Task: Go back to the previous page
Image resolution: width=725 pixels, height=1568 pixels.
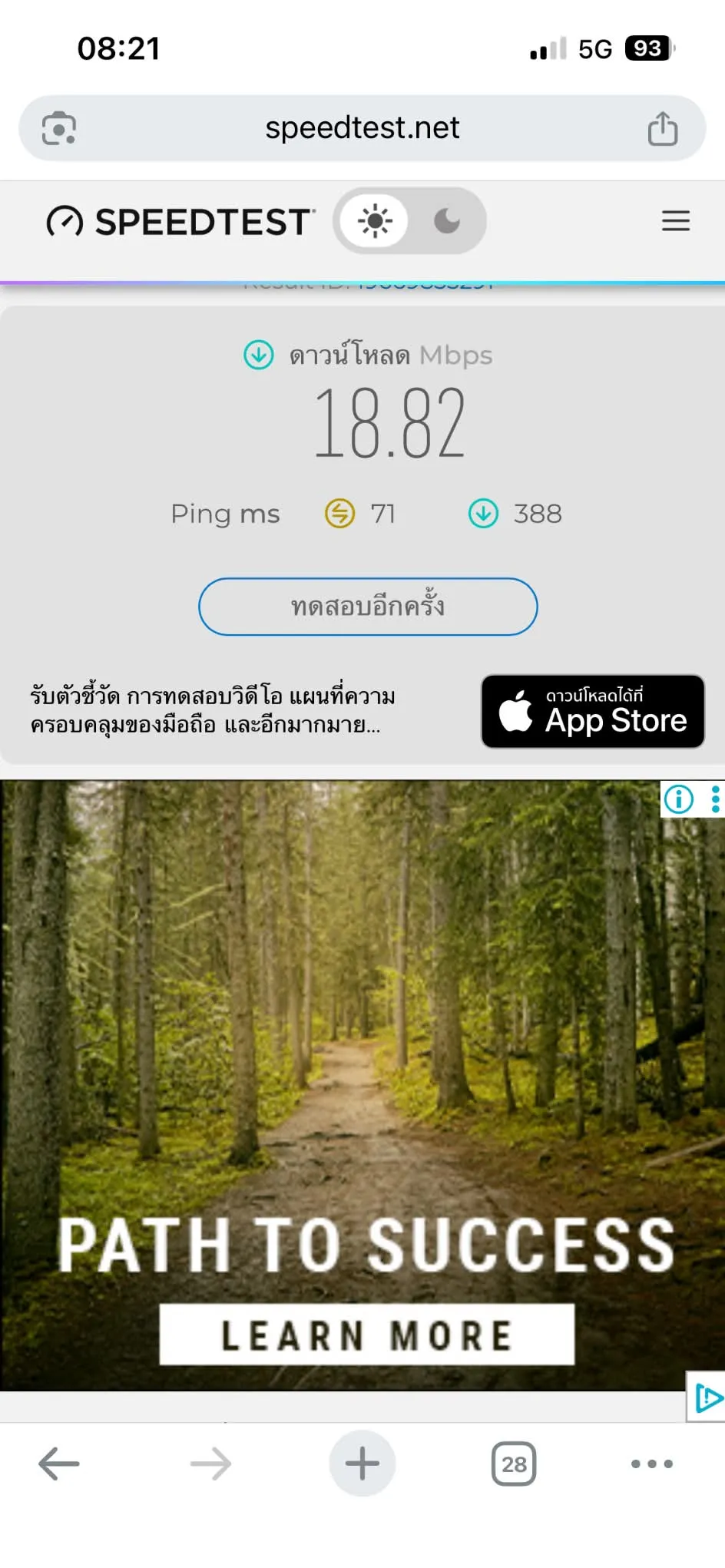Action: click(59, 1464)
